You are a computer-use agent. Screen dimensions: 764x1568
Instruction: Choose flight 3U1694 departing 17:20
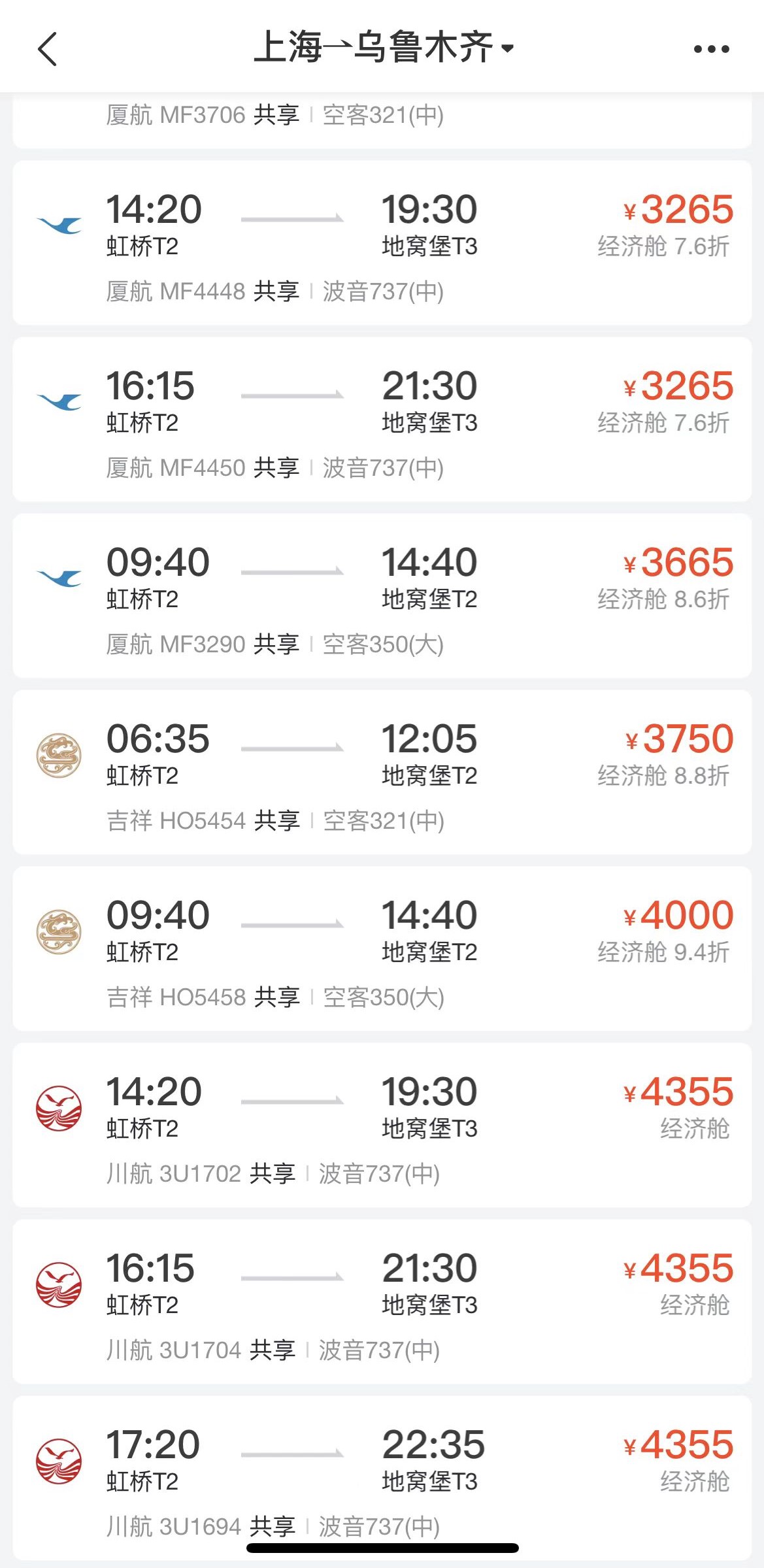point(382,1477)
